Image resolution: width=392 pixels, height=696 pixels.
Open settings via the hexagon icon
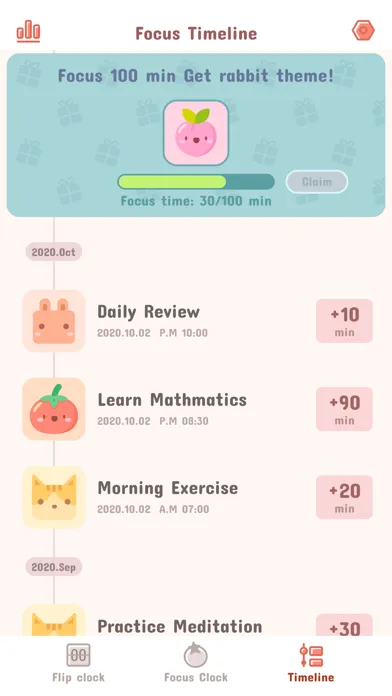[x=363, y=31]
